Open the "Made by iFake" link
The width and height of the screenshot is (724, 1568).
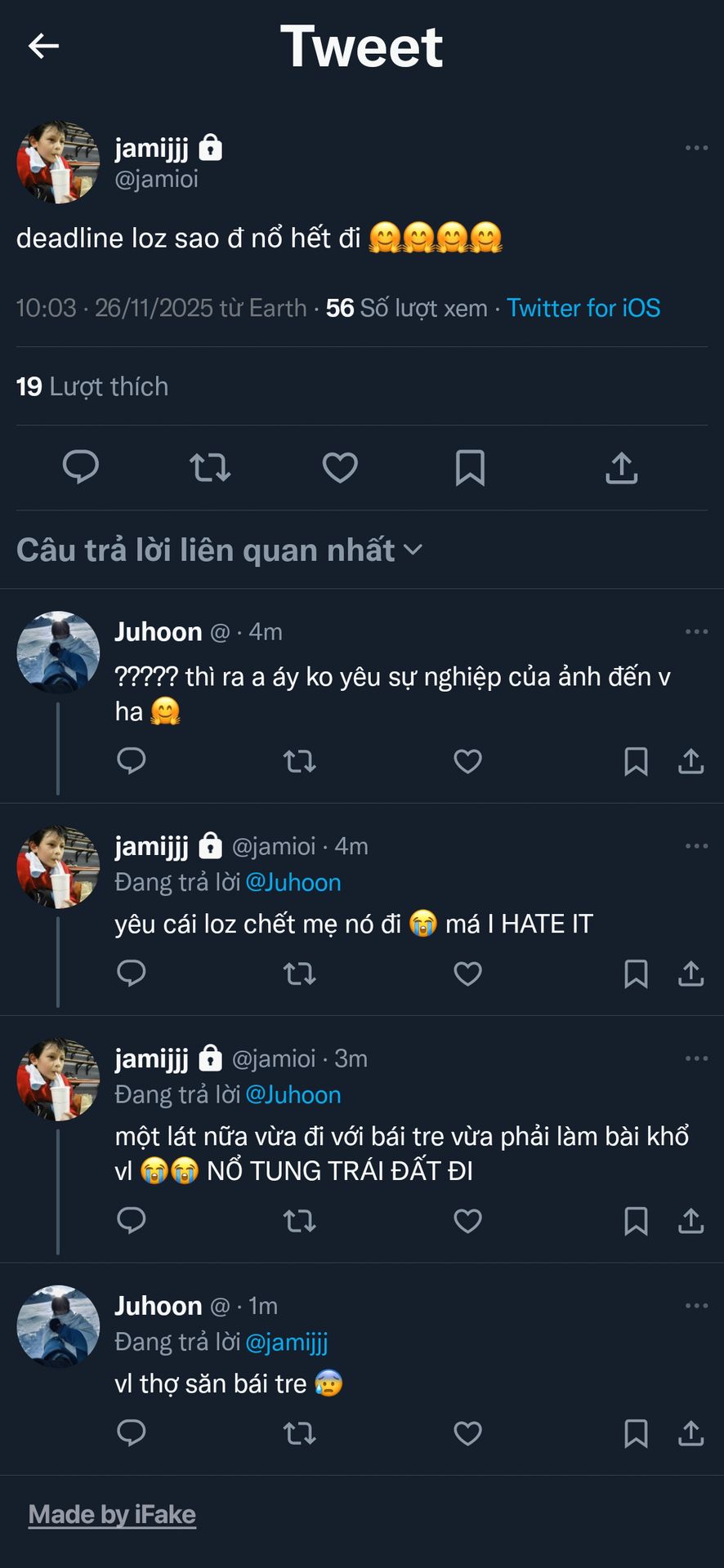112,1515
